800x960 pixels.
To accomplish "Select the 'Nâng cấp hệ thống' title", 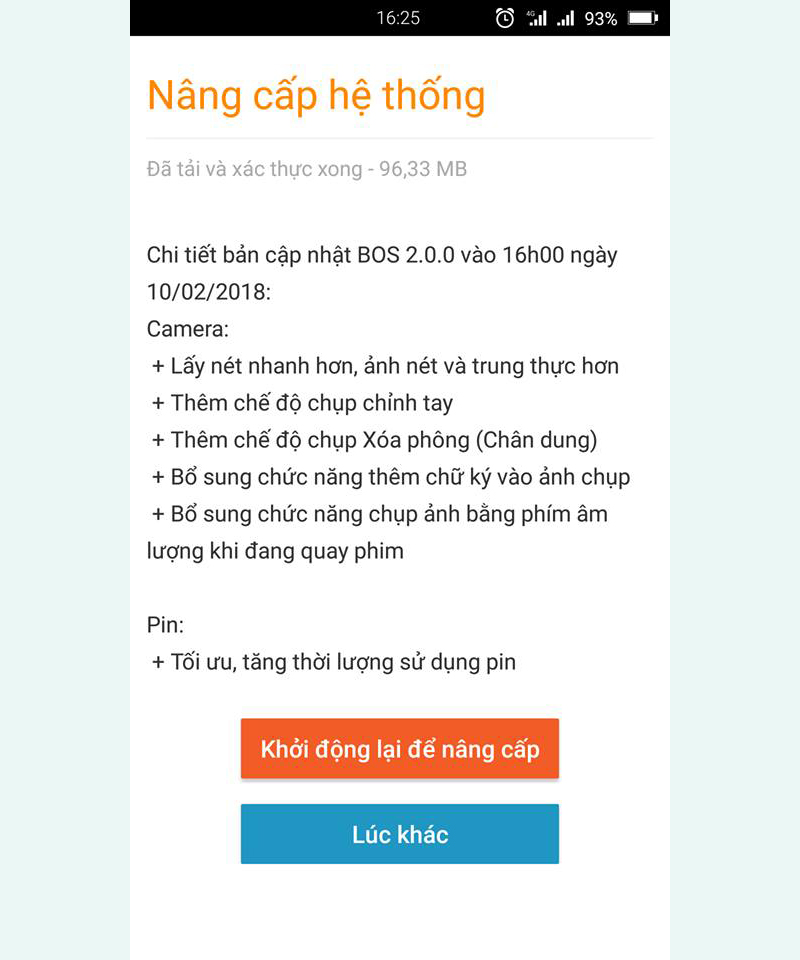I will coord(316,96).
